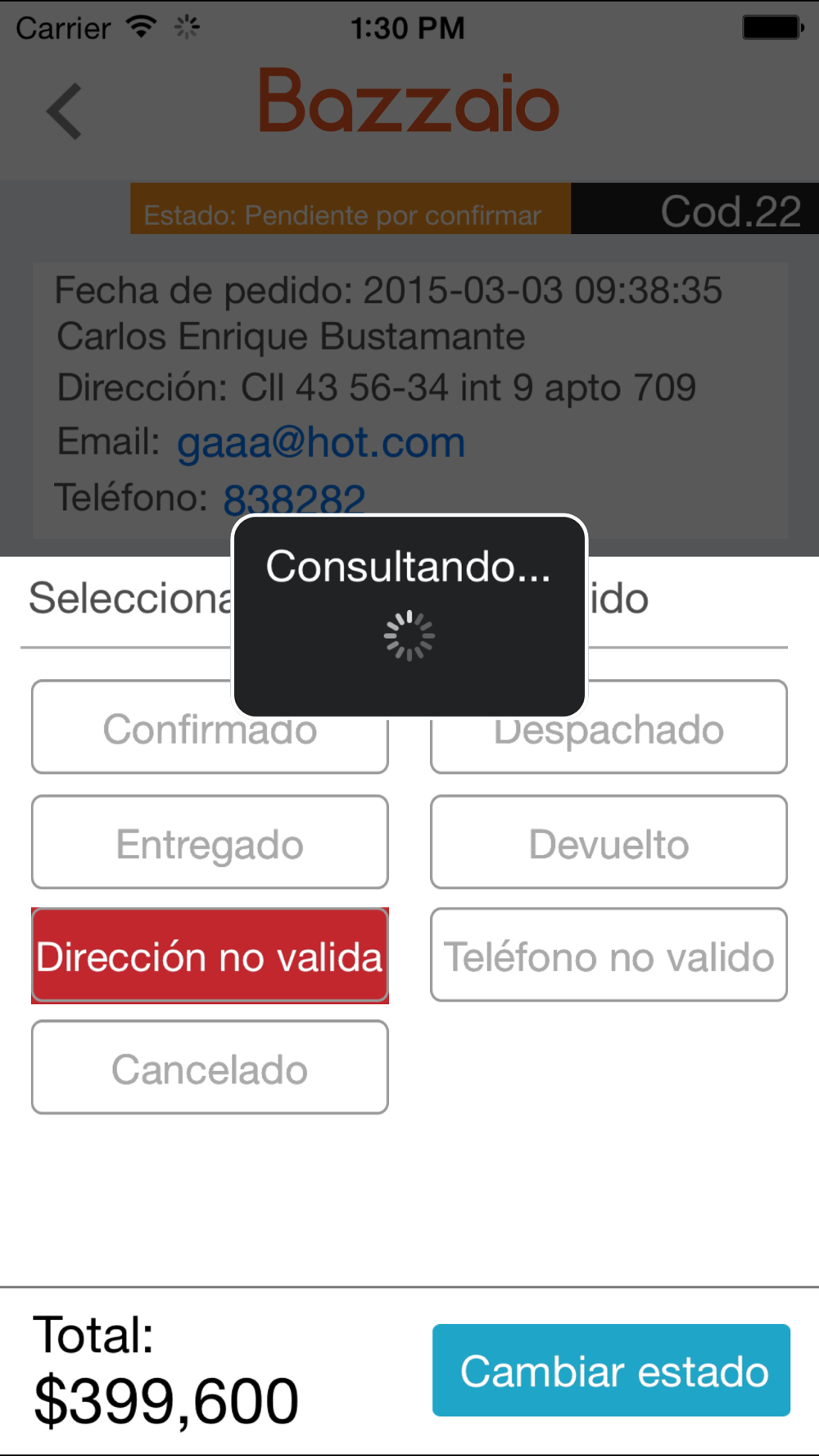Viewport: 819px width, 1456px height.
Task: Tap the Dirección no valida option
Action: pos(210,956)
